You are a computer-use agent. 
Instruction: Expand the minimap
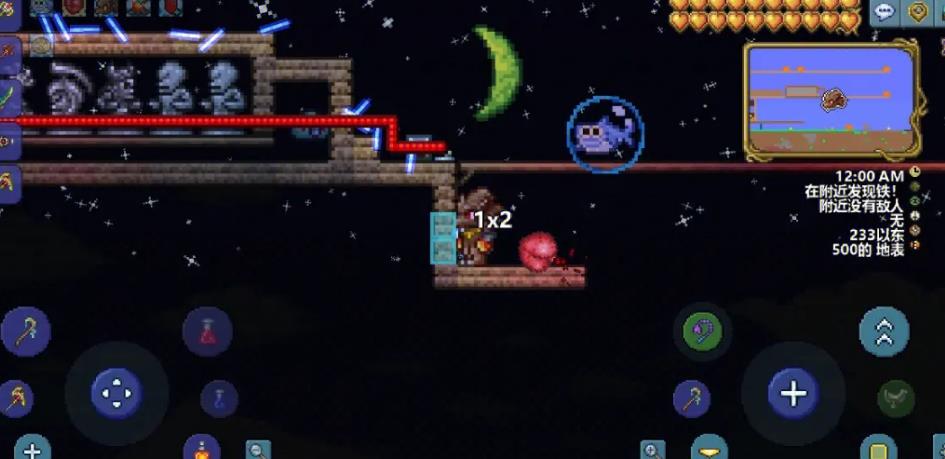[831, 100]
